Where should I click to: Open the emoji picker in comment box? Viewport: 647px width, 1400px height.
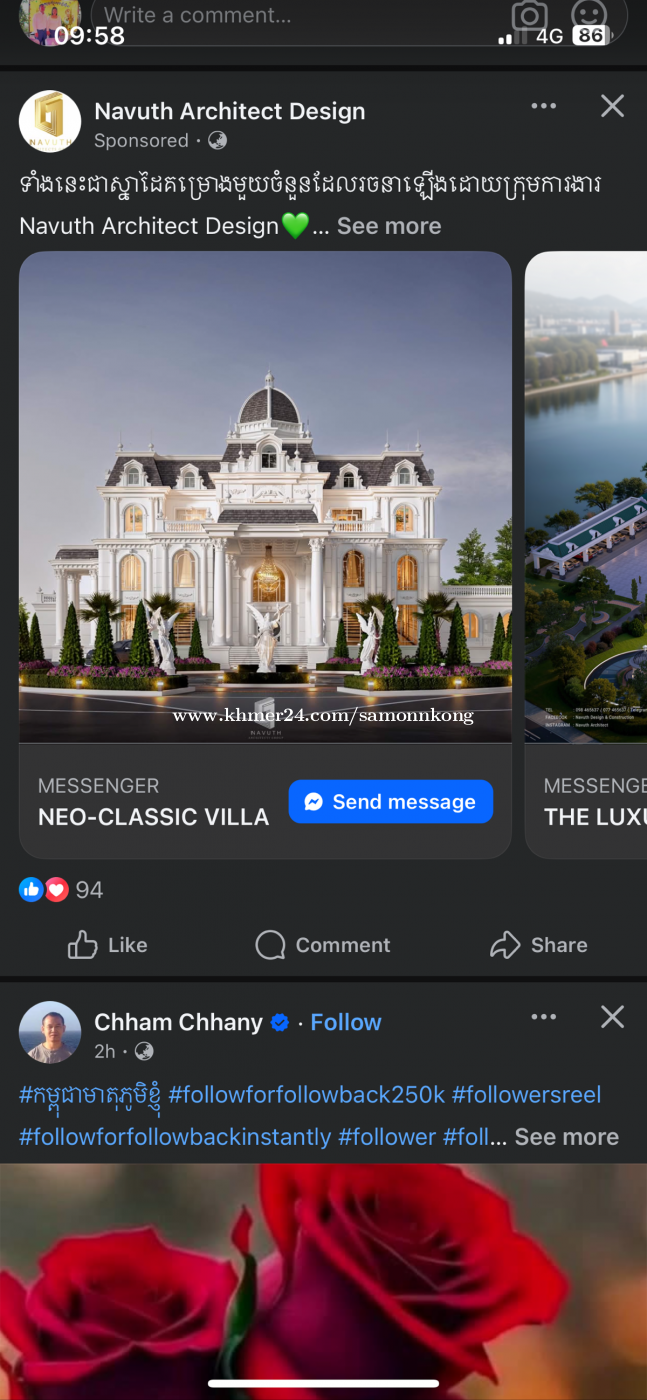(x=589, y=15)
